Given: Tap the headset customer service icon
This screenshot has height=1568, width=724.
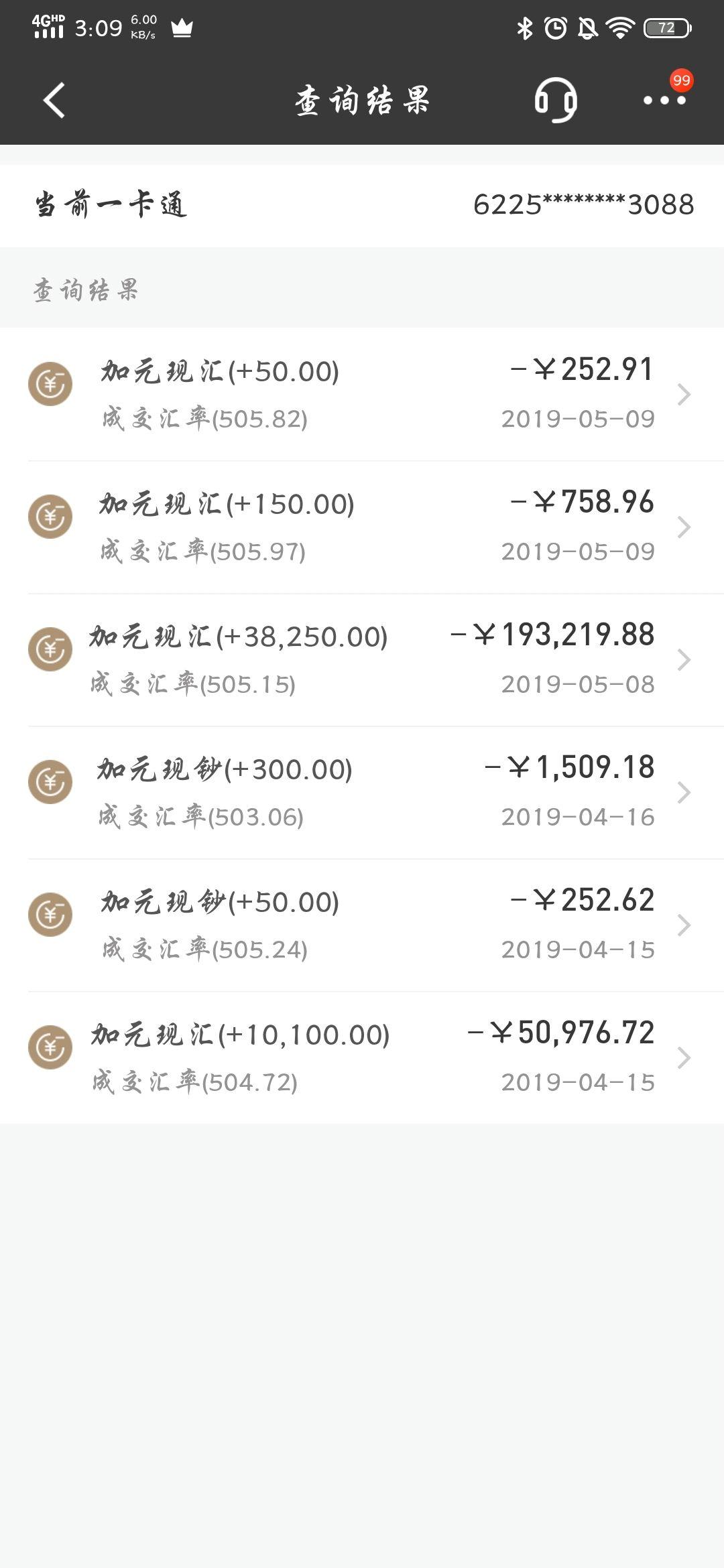Looking at the screenshot, I should point(554,101).
